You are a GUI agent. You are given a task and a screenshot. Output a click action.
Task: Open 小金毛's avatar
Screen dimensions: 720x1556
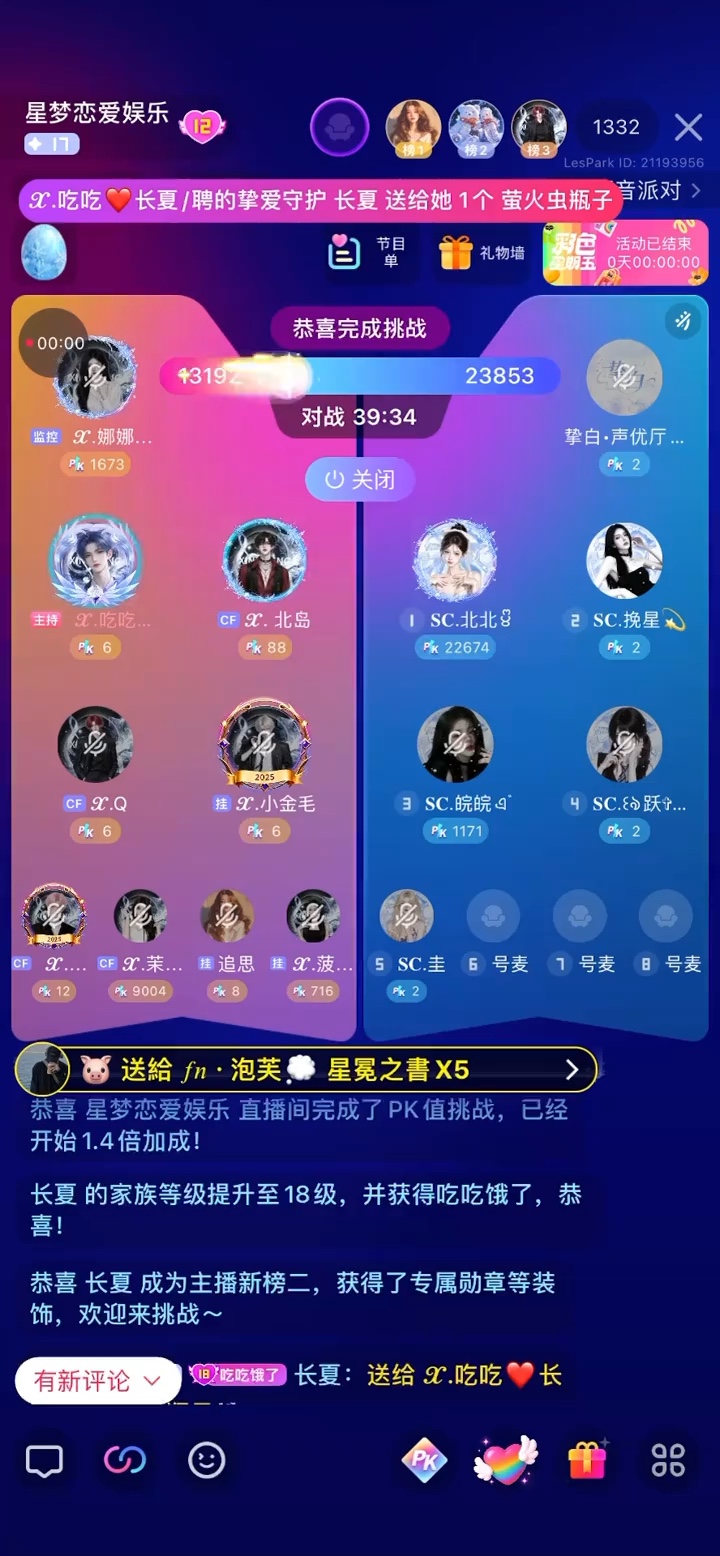(264, 744)
